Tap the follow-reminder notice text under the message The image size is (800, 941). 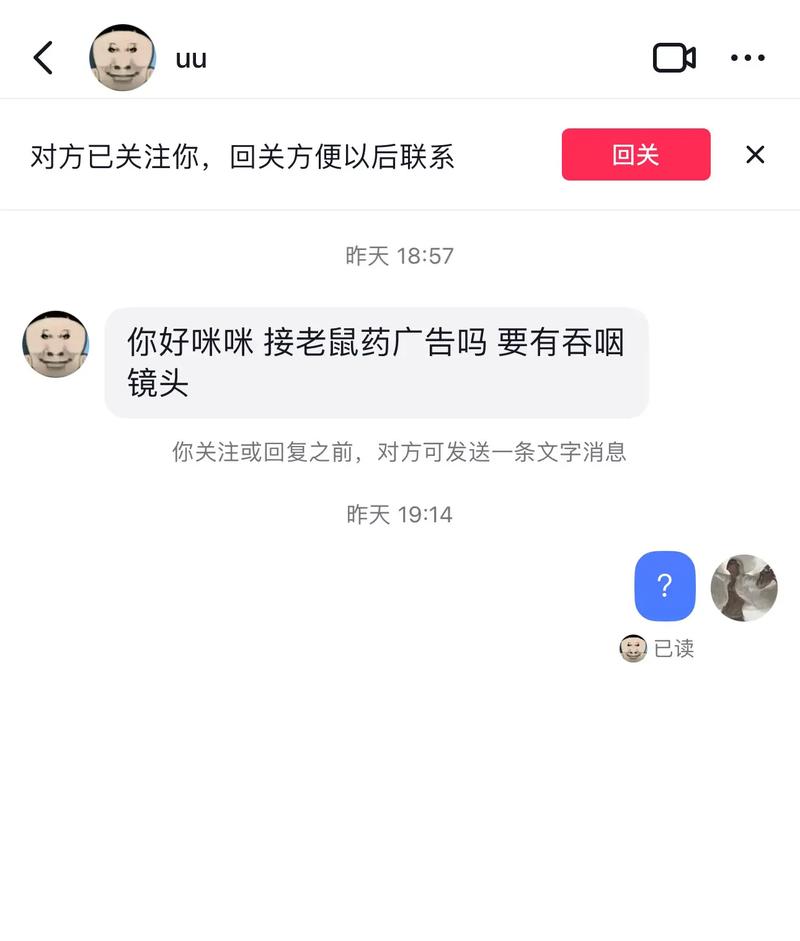400,452
